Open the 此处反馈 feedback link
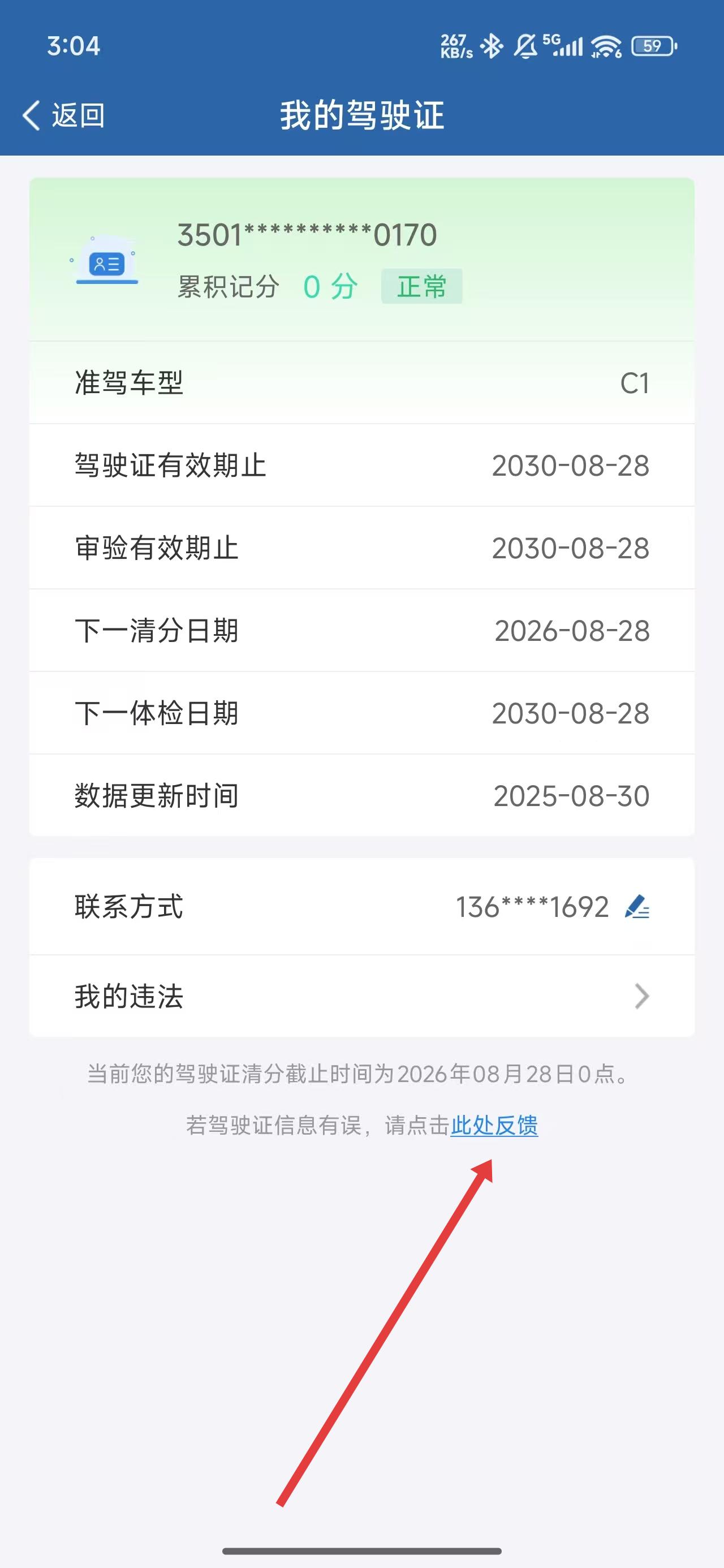Image resolution: width=724 pixels, height=1568 pixels. pos(494,1126)
